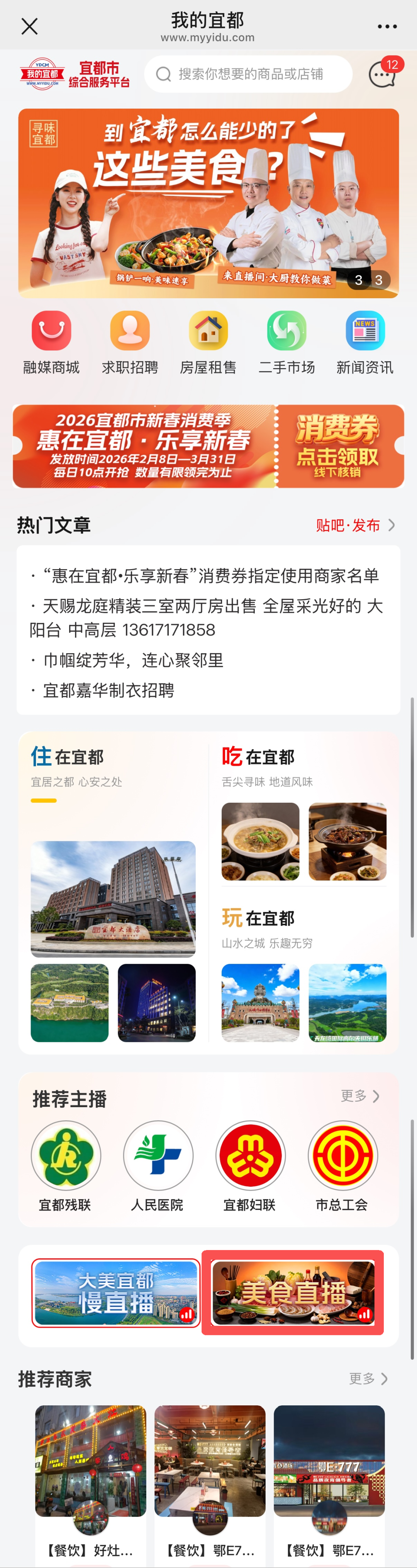Read the 宜都嘉华制衣招聘 article

pyautogui.click(x=109, y=690)
